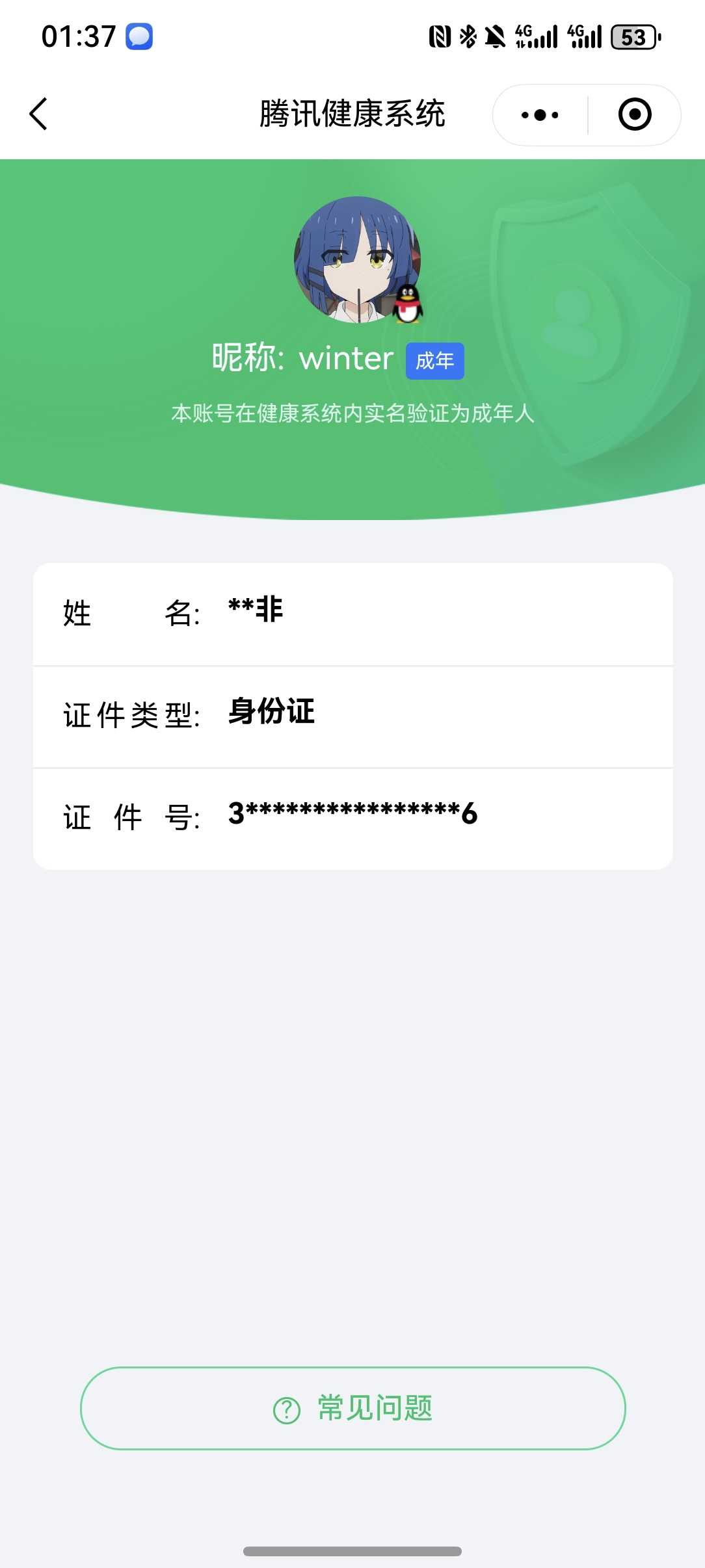705x1568 pixels.
Task: Select the 腾讯健康系统 title text
Action: 352,114
